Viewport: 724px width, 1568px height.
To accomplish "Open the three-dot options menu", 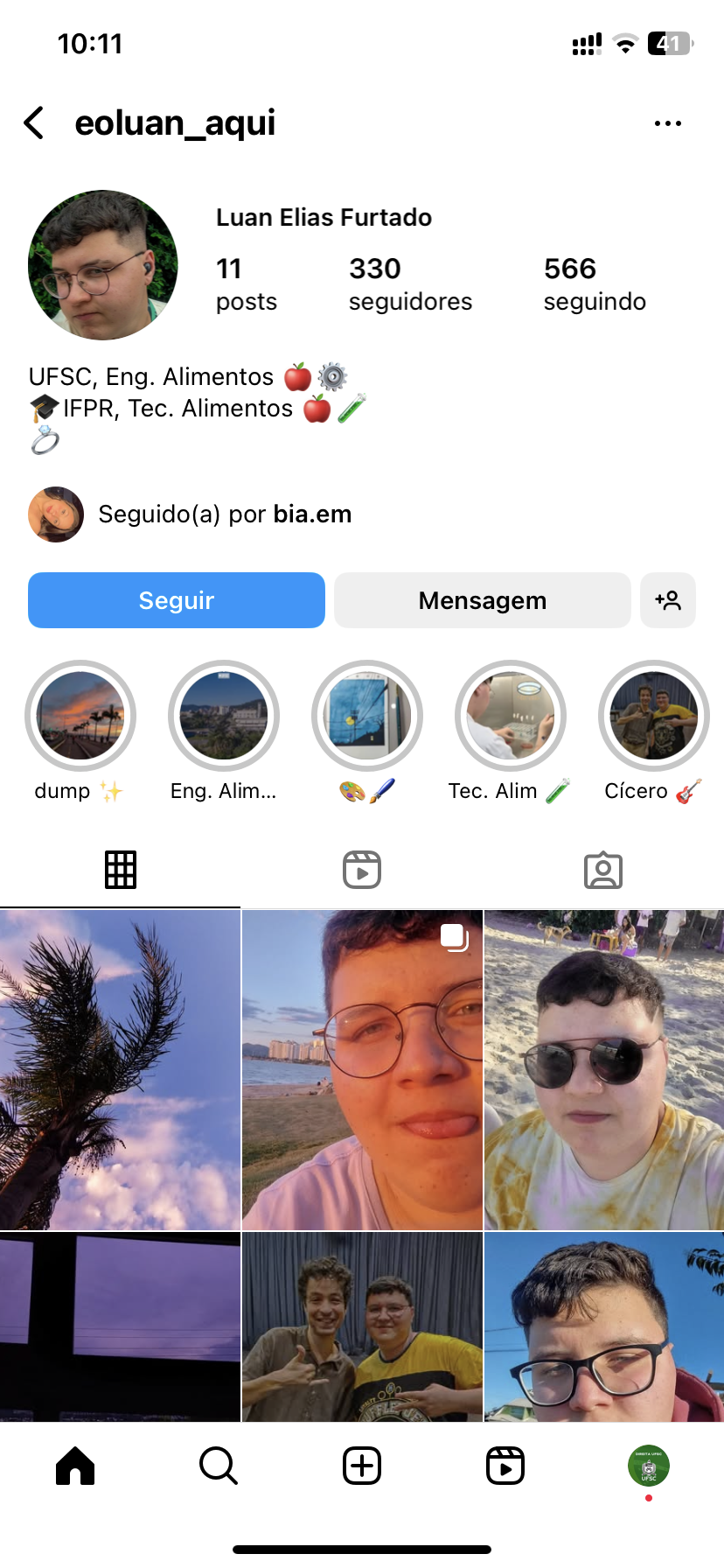I will tap(667, 123).
